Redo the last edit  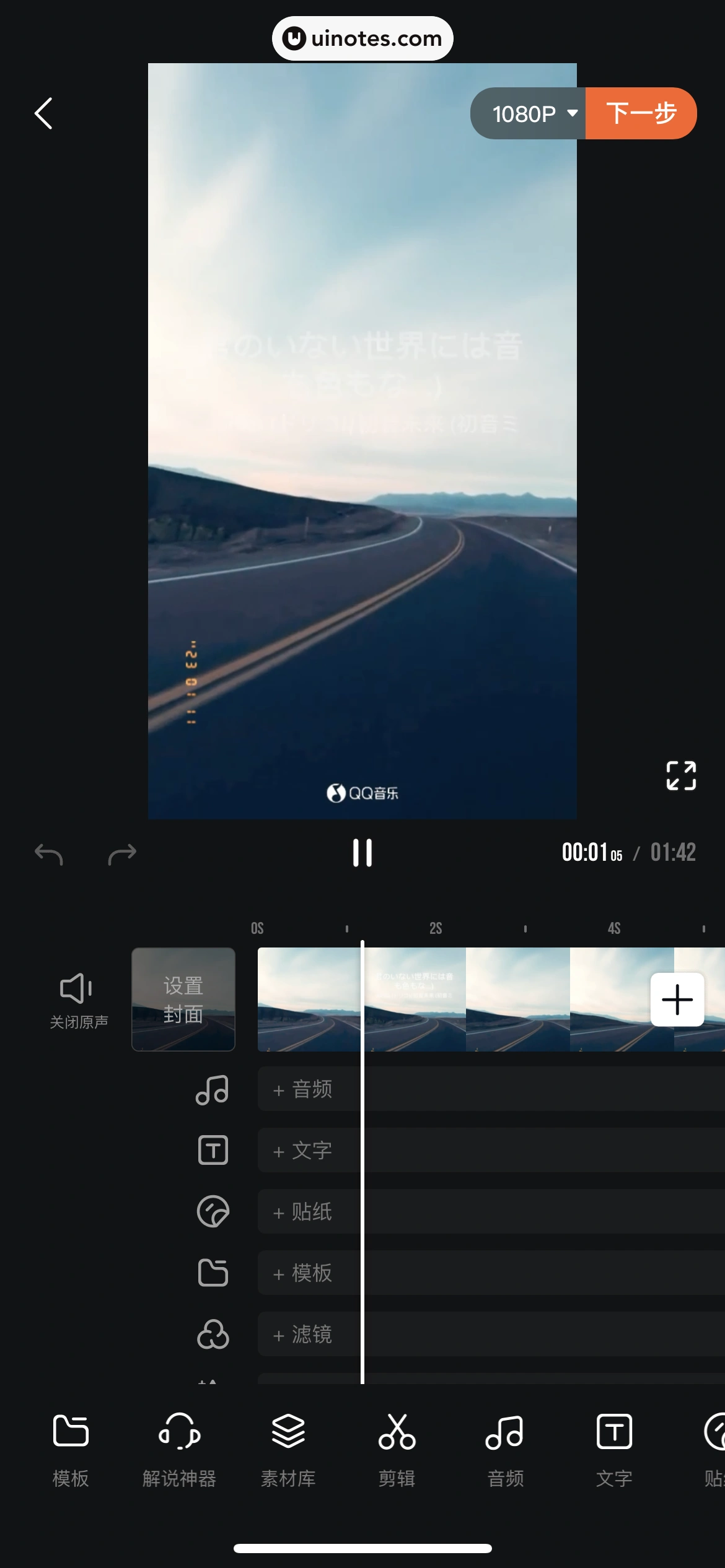tap(122, 853)
